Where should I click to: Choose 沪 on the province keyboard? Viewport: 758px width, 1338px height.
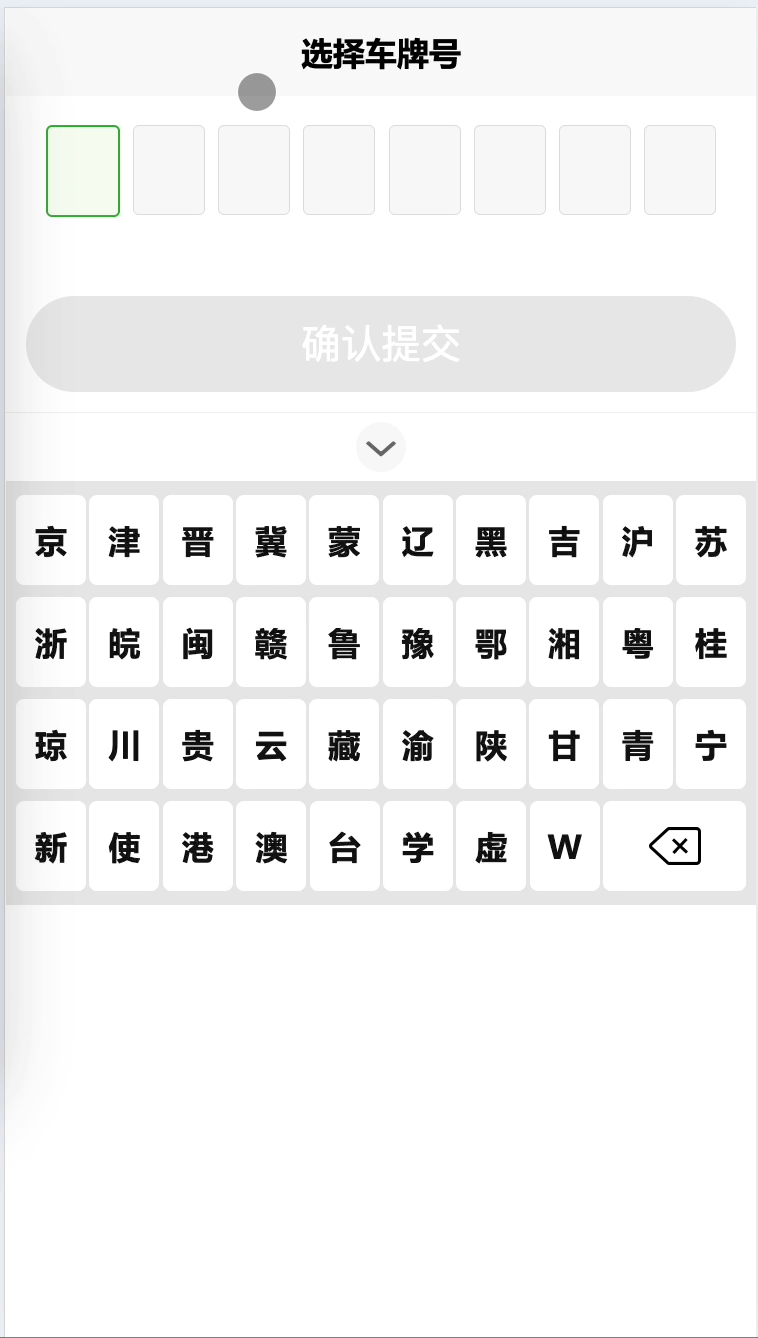[638, 540]
